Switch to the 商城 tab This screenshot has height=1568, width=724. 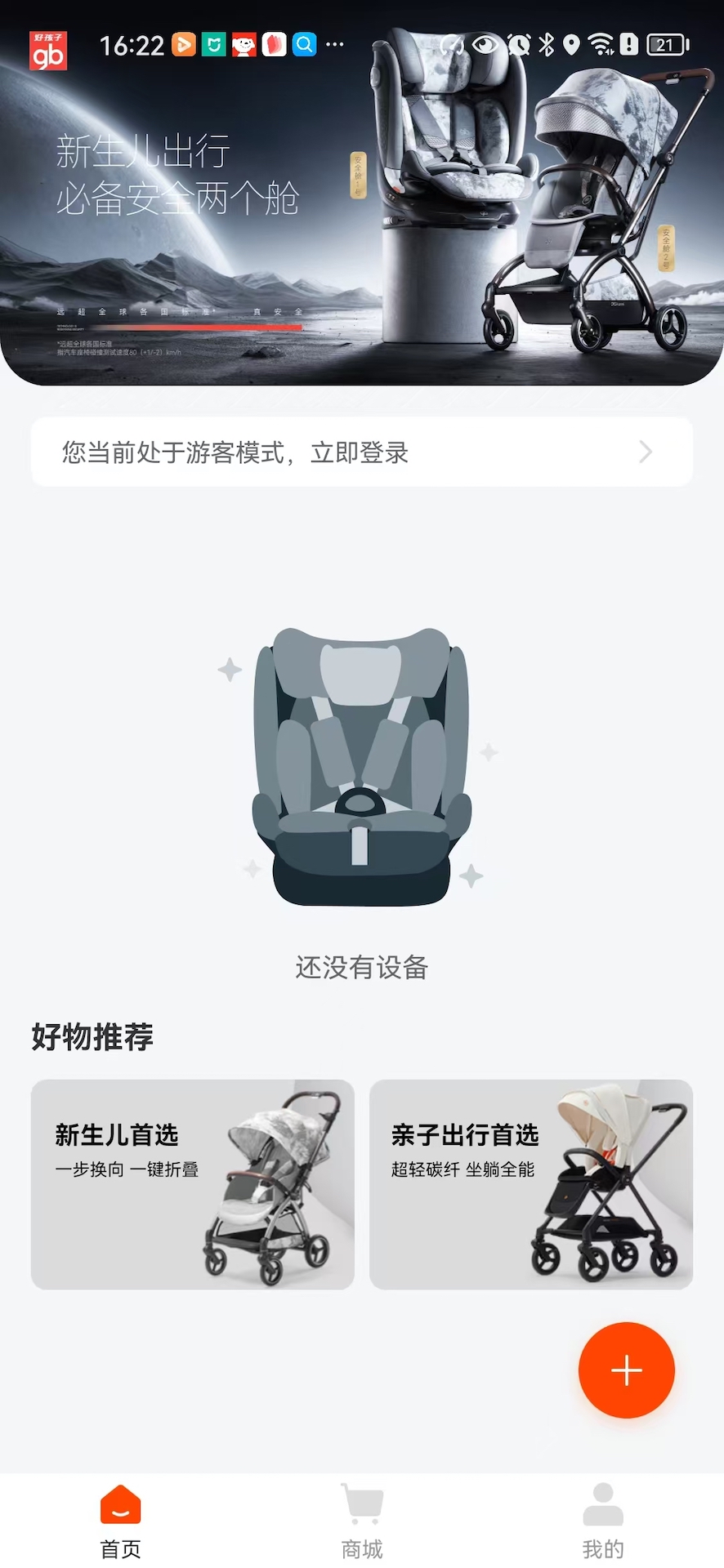point(360,1521)
